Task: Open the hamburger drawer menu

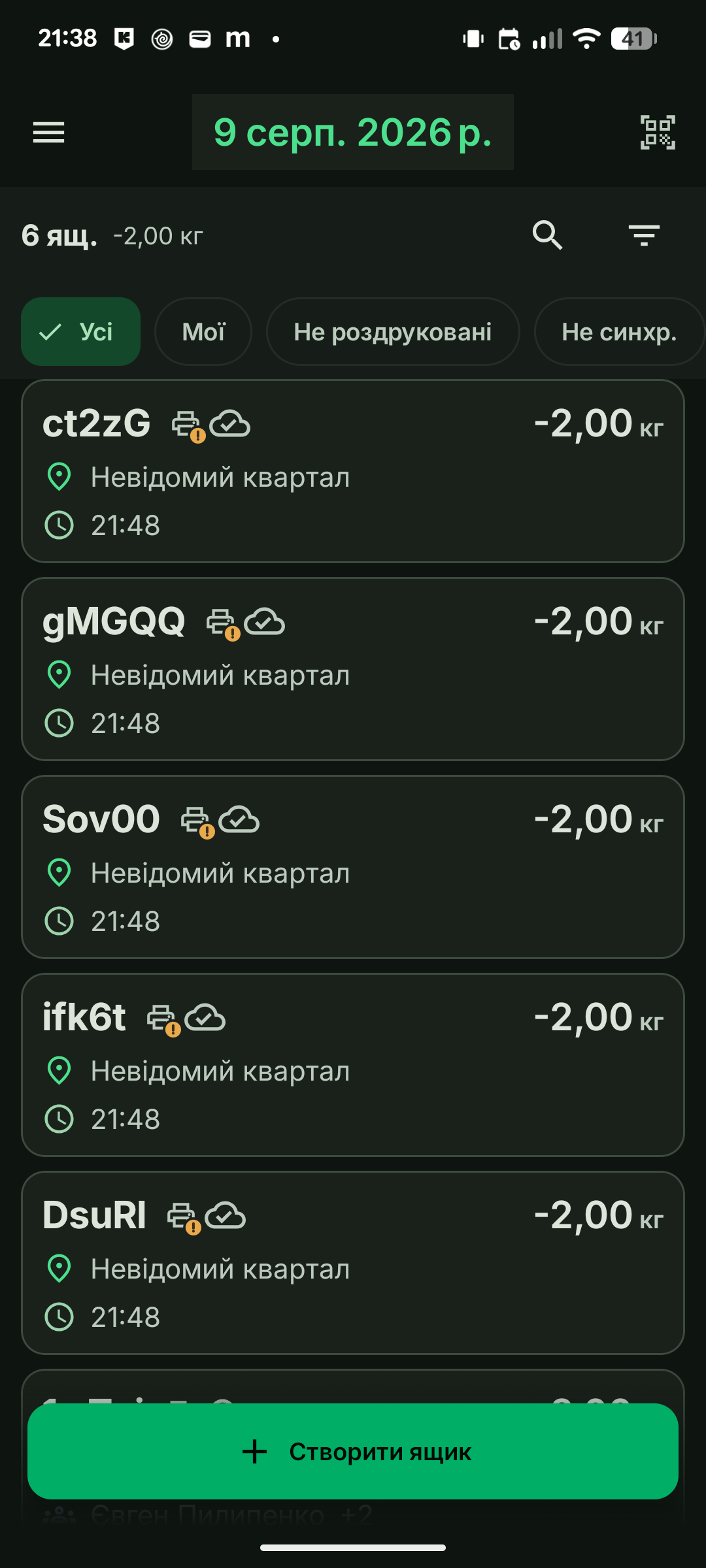Action: [49, 133]
